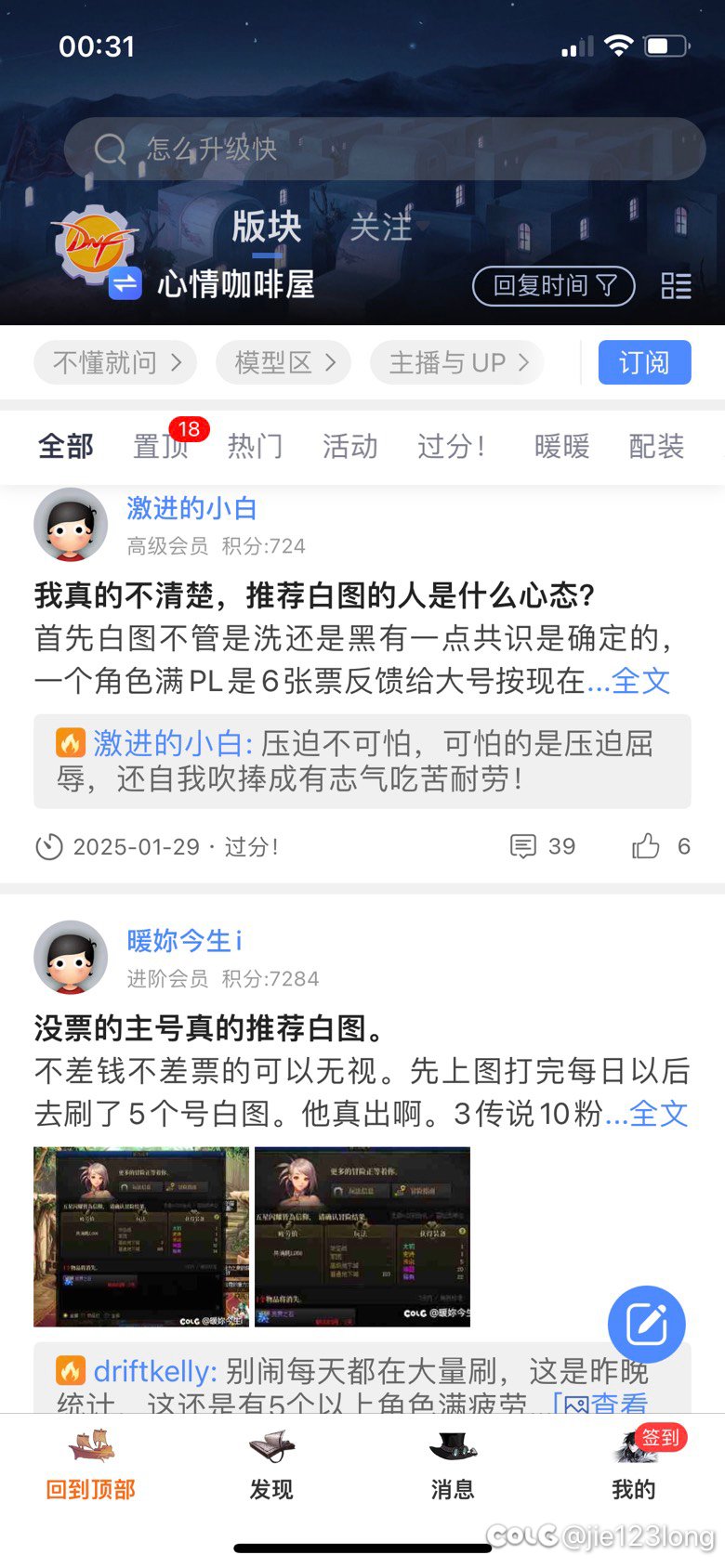Image resolution: width=725 pixels, height=1568 pixels.
Task: Select the 活动 category tab
Action: [350, 446]
